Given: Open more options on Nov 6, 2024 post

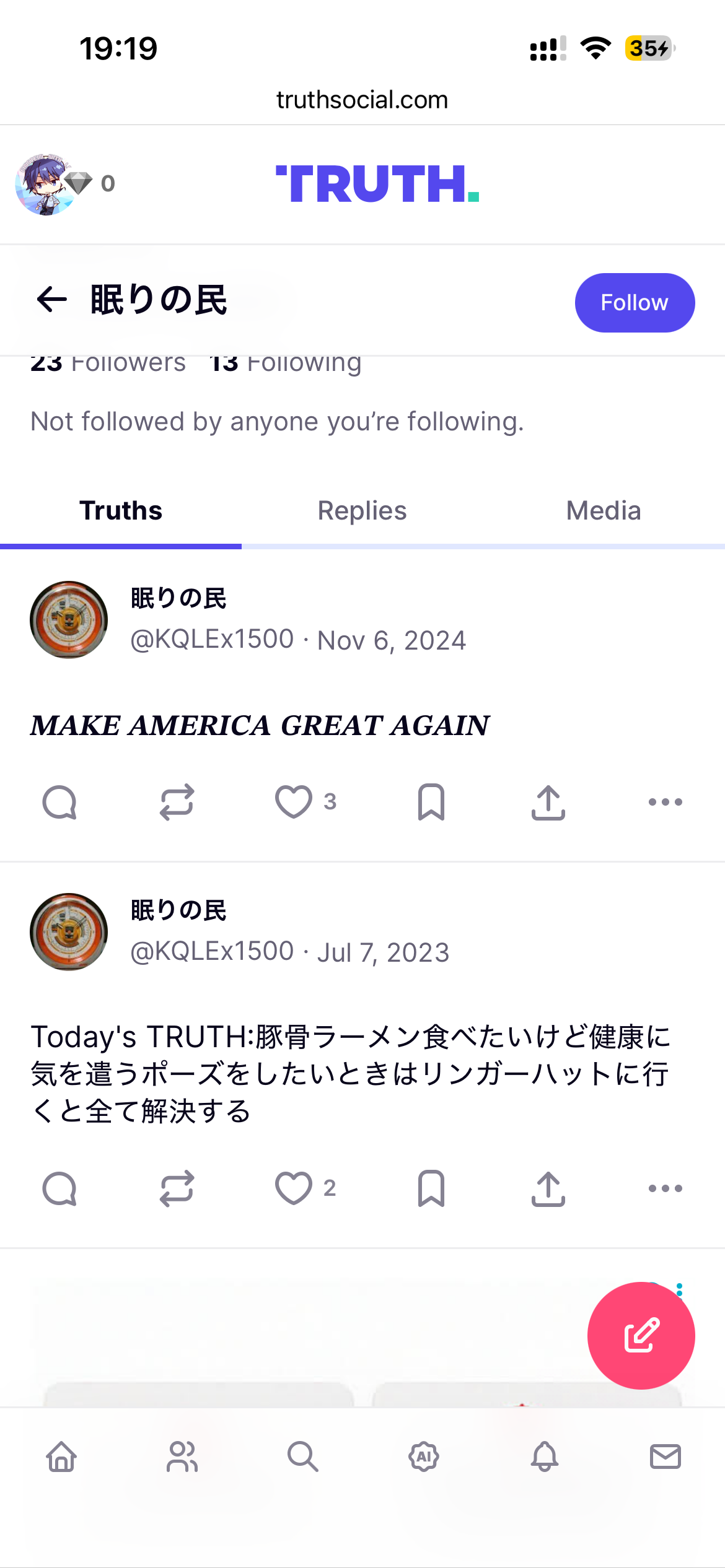Looking at the screenshot, I should pyautogui.click(x=665, y=802).
